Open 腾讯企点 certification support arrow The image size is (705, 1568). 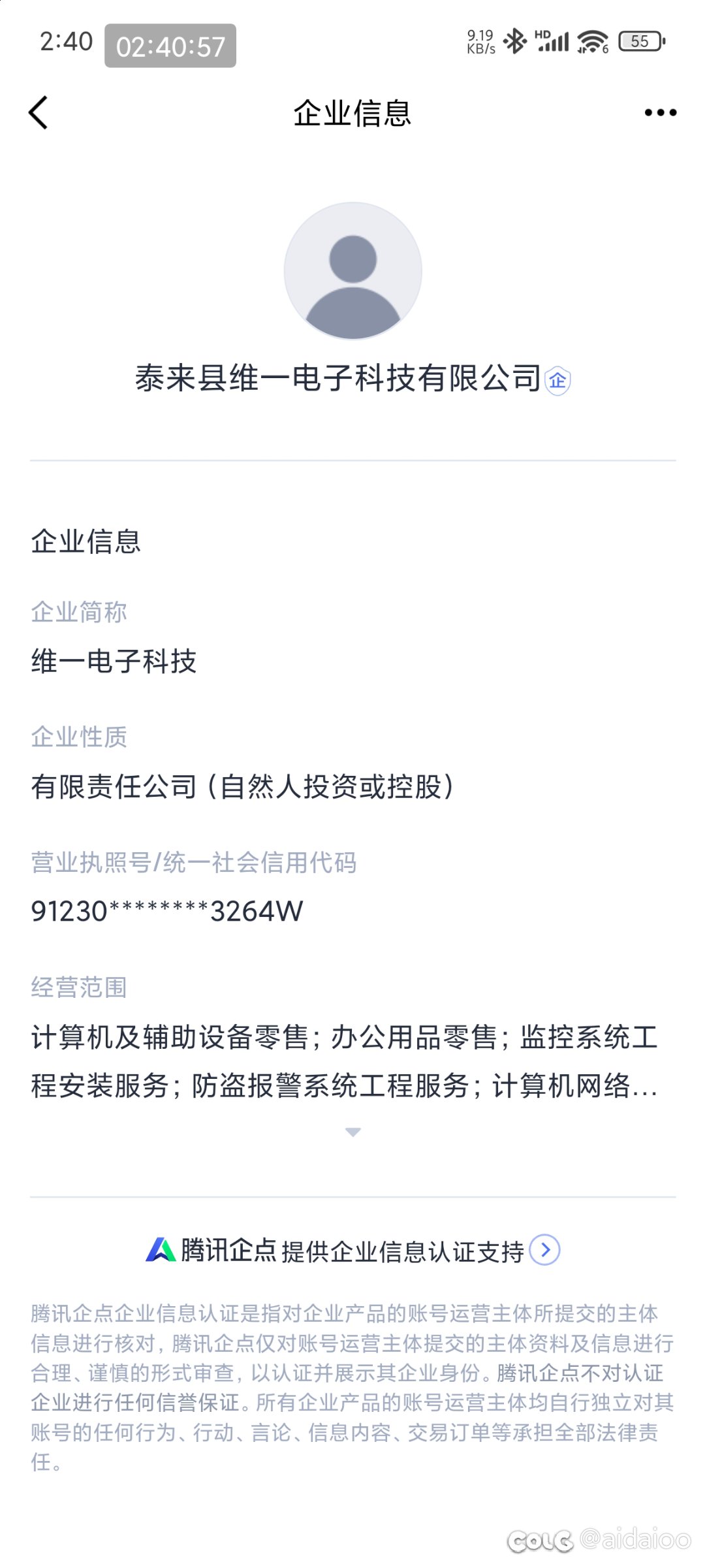click(x=544, y=1250)
